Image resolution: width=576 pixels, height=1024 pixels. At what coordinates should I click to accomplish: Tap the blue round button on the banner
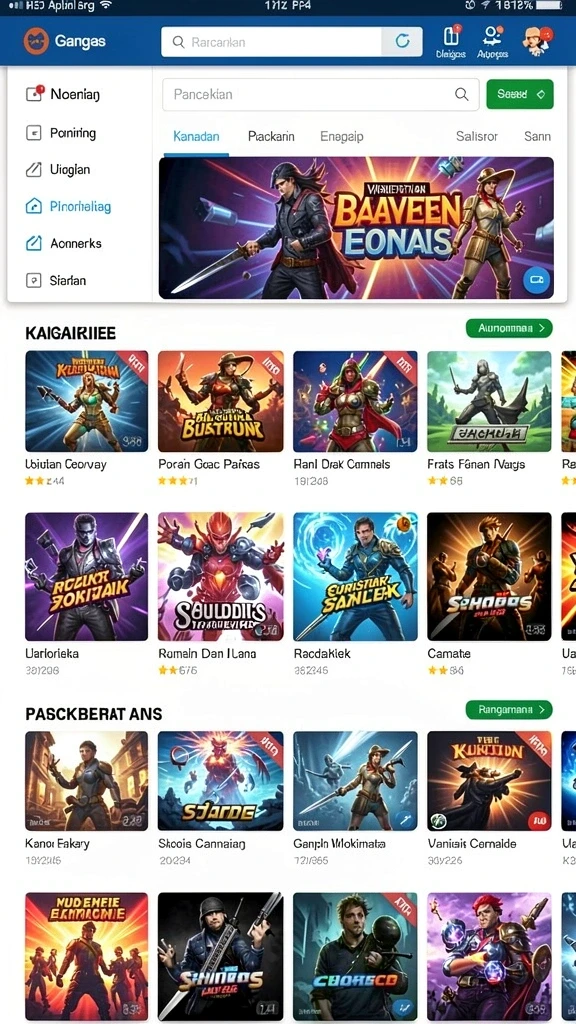[536, 280]
